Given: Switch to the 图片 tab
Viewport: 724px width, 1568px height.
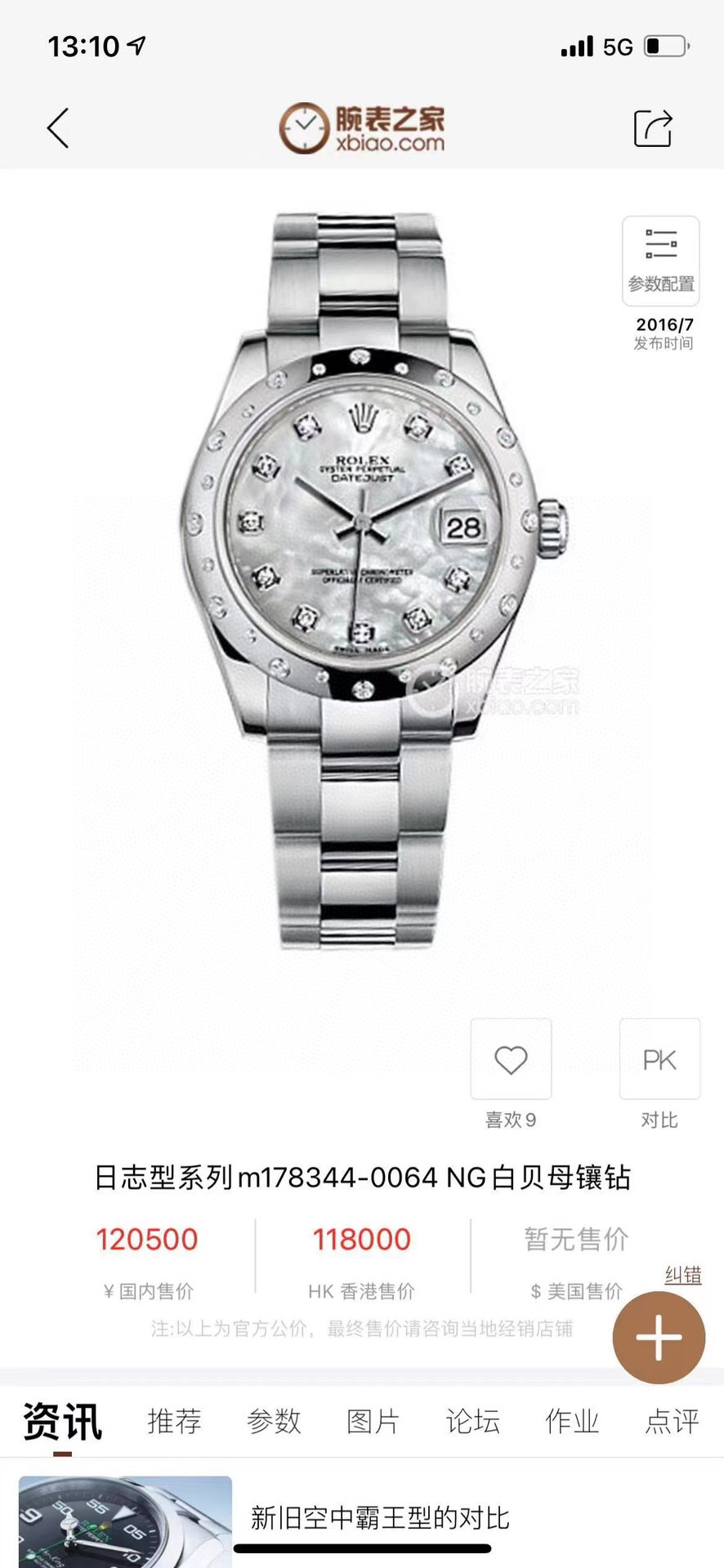Looking at the screenshot, I should (x=373, y=1421).
